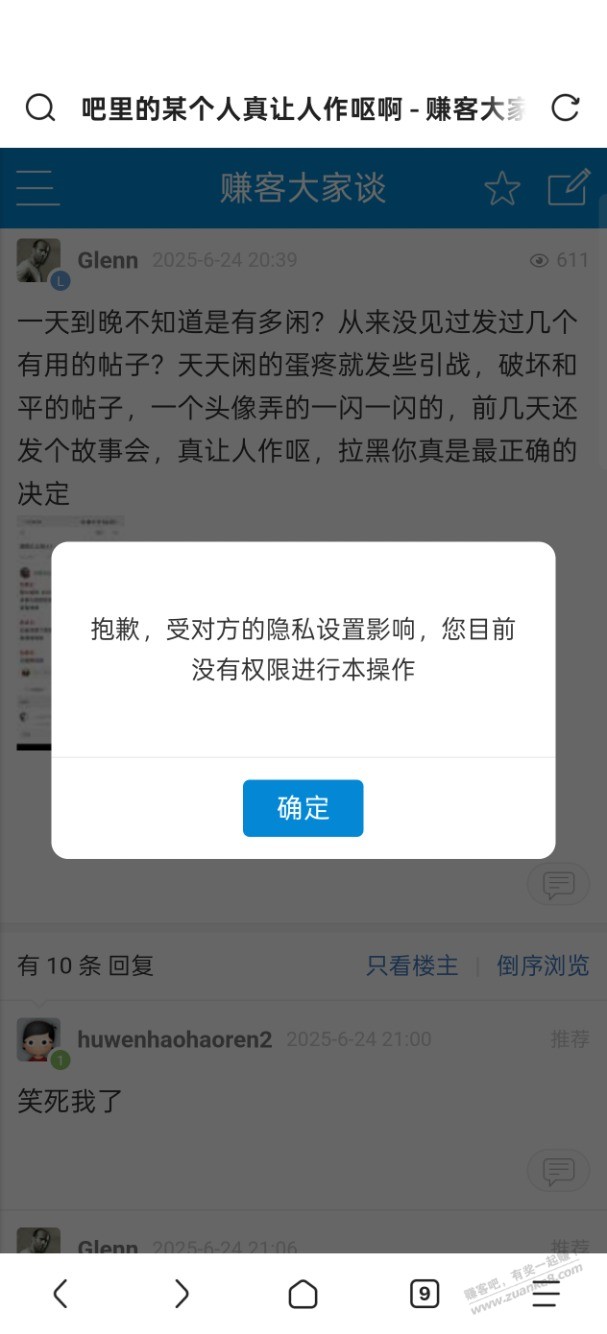Confirm the dialog with 确定
607x1334 pixels.
[303, 808]
